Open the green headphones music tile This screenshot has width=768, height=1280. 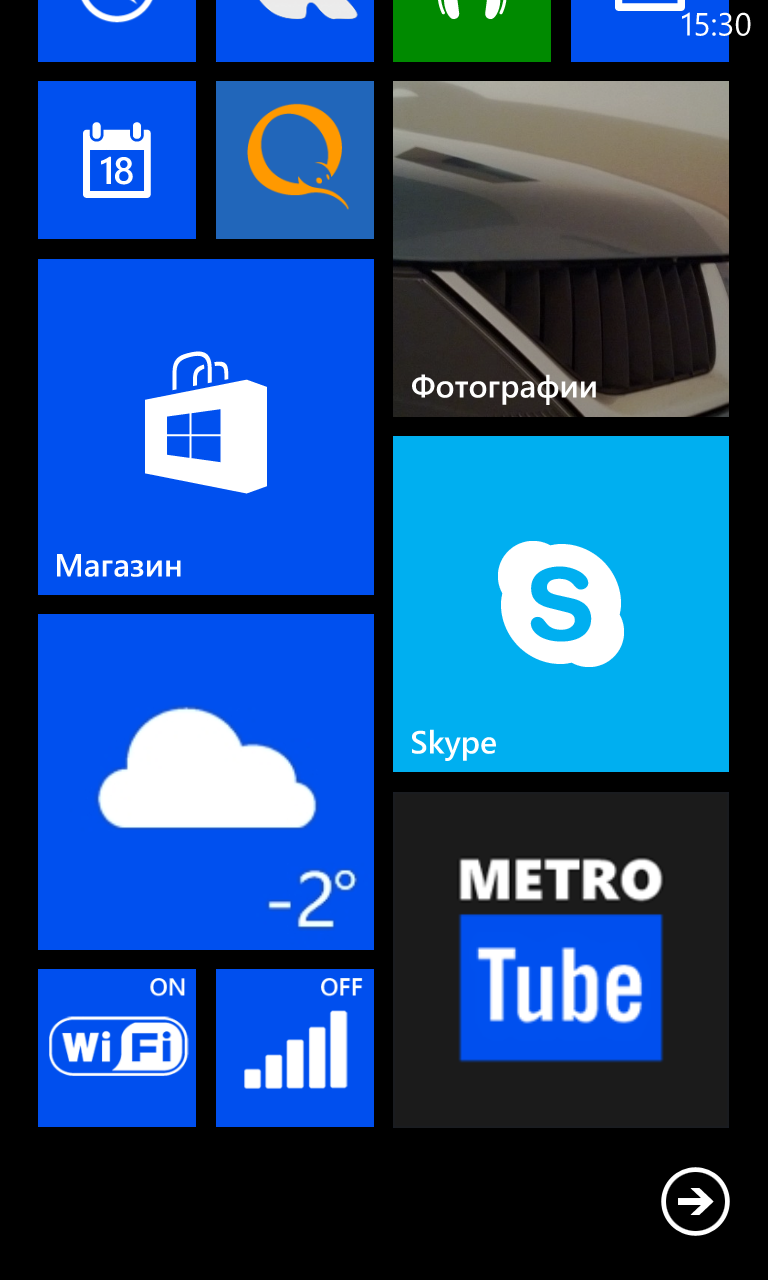(x=472, y=31)
